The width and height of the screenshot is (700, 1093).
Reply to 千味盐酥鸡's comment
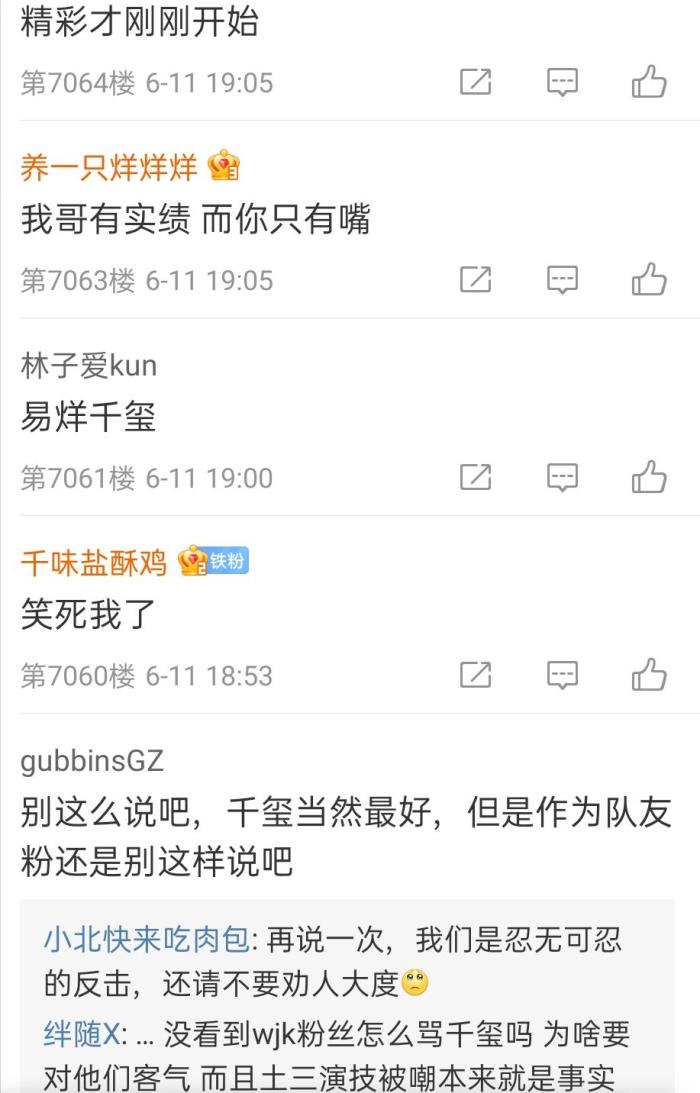pos(562,676)
